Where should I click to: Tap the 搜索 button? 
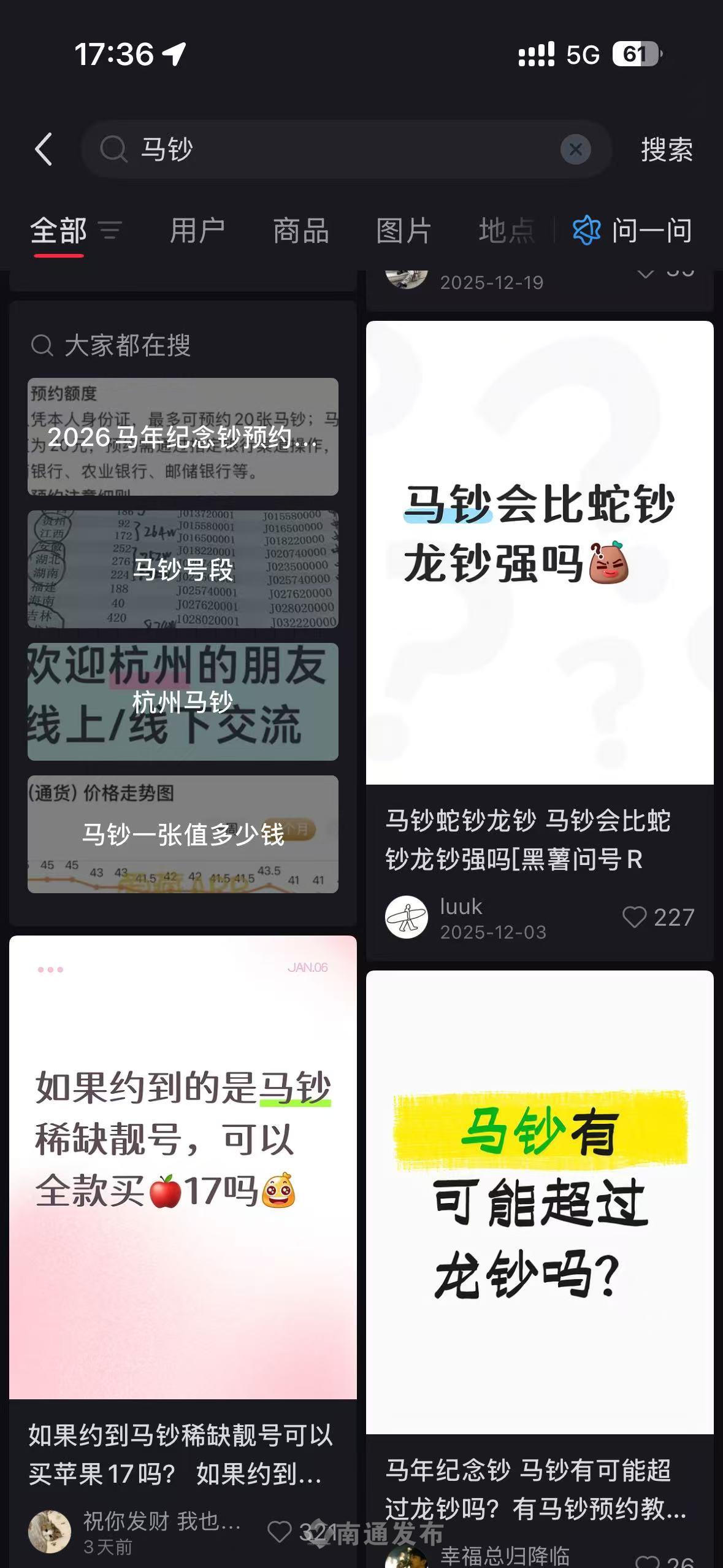click(x=667, y=149)
